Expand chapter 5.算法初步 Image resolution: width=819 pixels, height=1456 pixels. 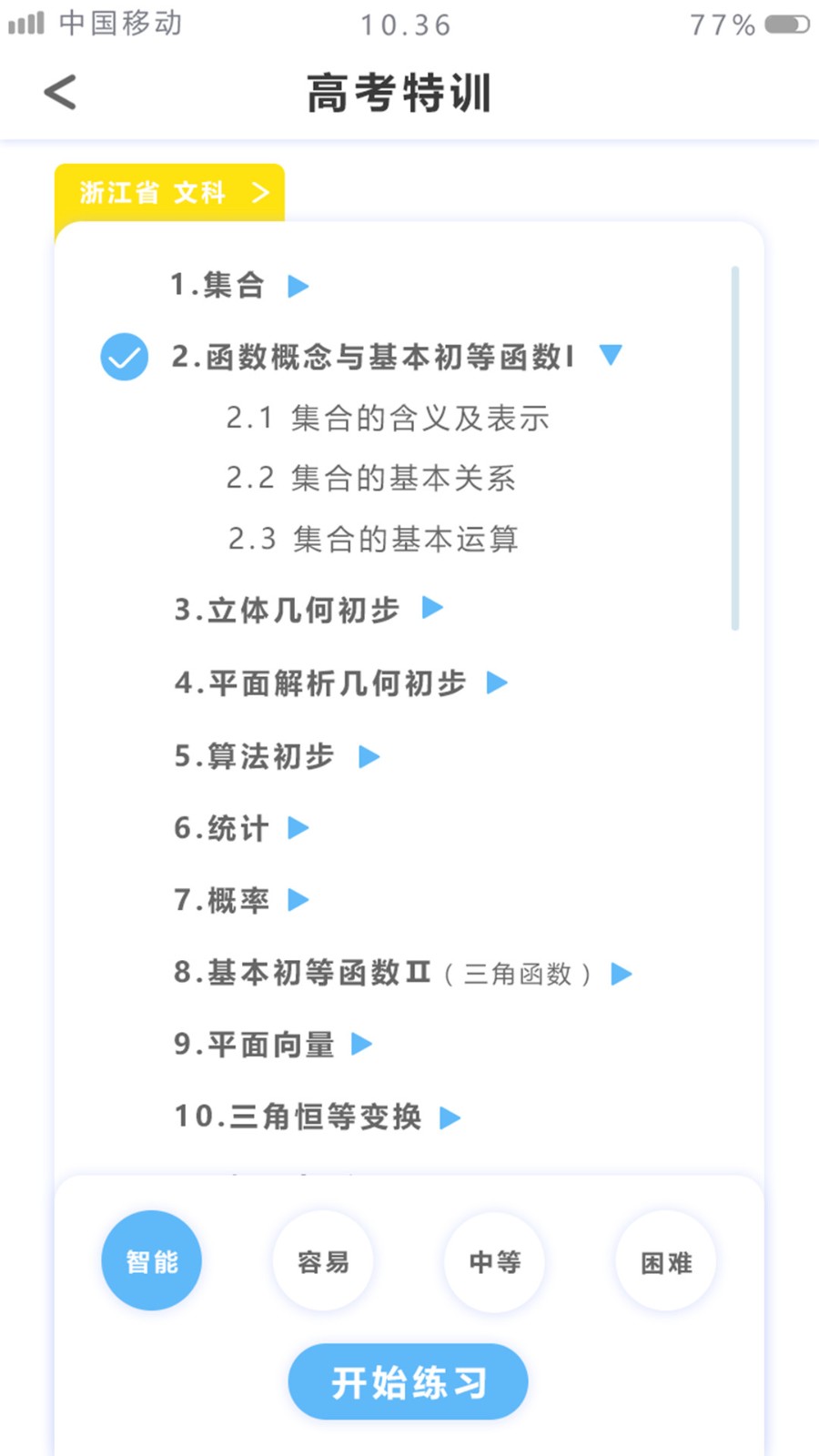(x=369, y=756)
